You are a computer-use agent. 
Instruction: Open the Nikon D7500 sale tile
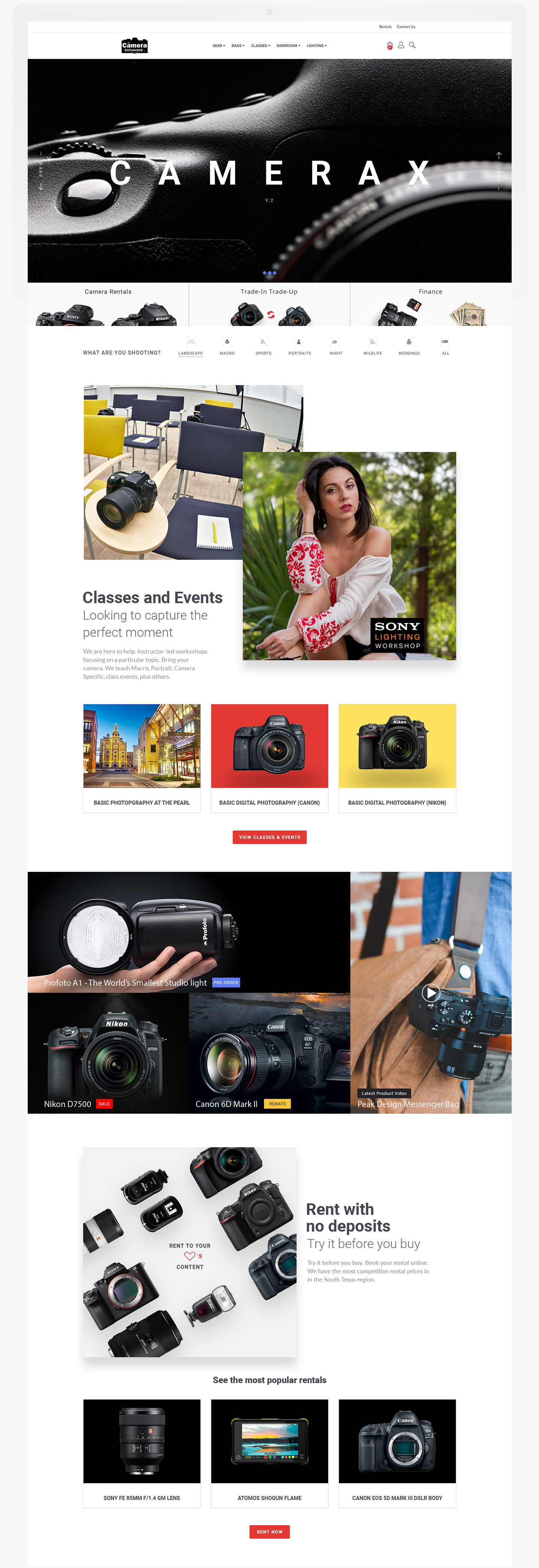108,1053
